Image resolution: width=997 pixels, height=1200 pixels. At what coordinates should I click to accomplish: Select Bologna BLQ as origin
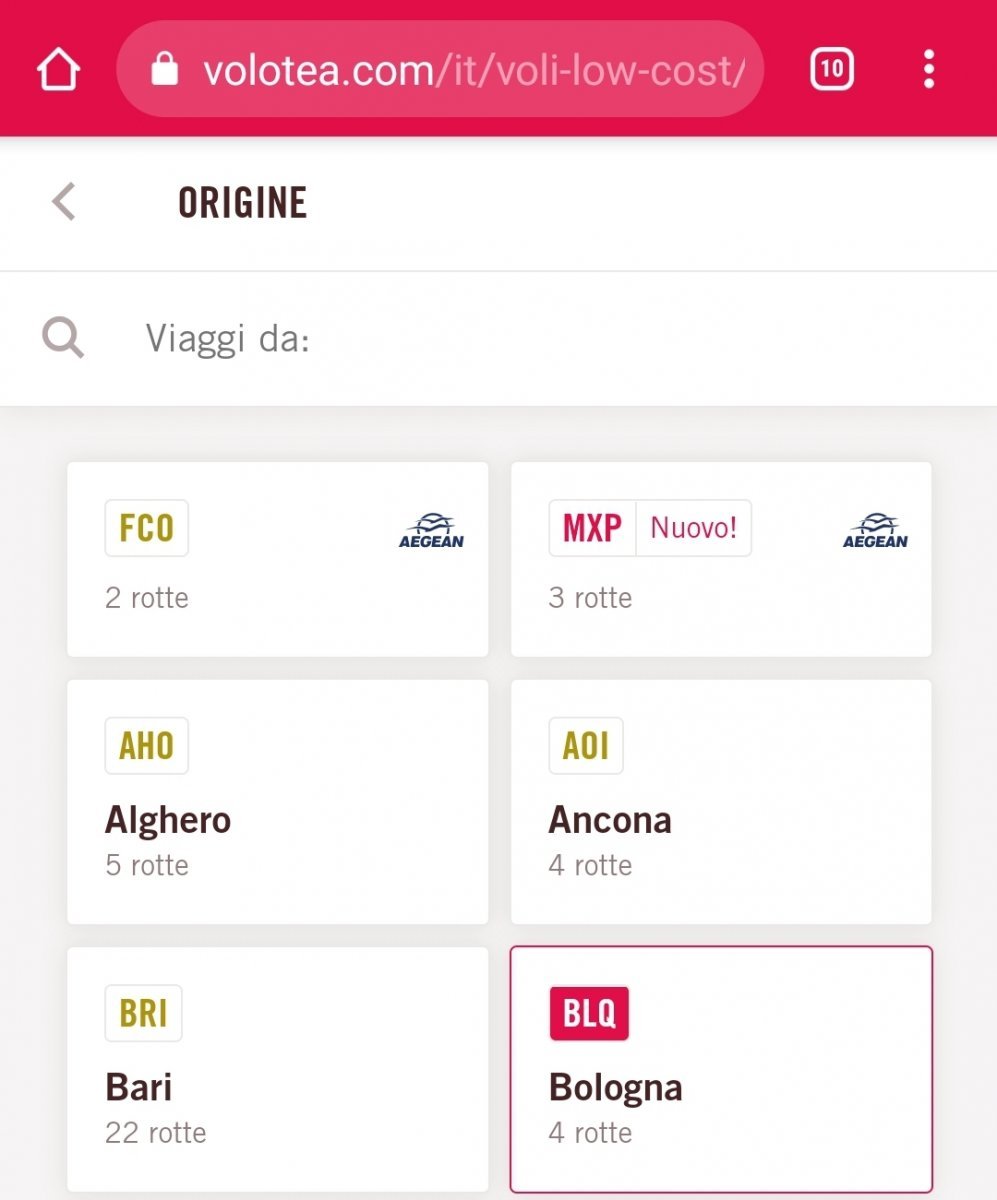(x=720, y=1068)
